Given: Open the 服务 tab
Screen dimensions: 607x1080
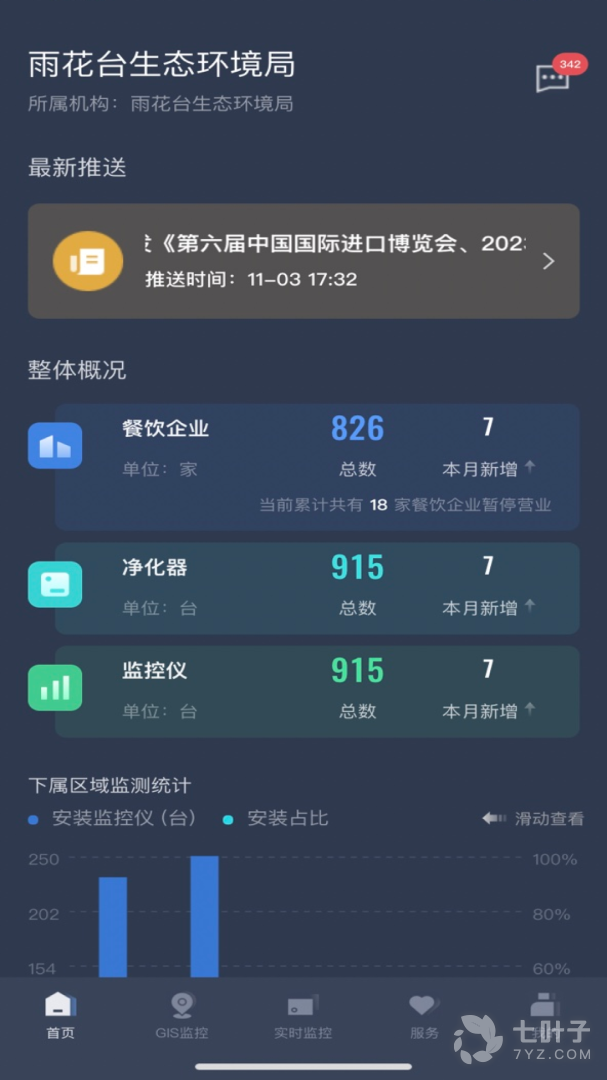Looking at the screenshot, I should tap(424, 1016).
